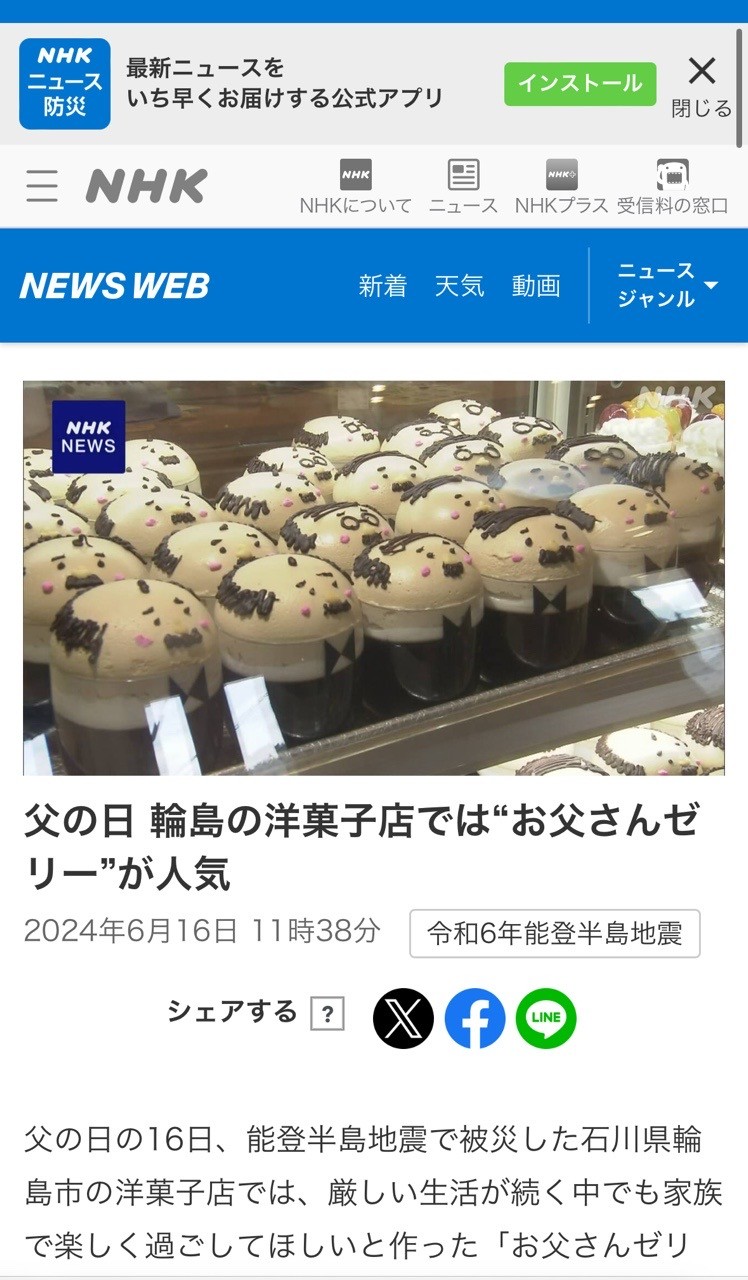Share the article on Facebook
The width and height of the screenshot is (748, 1280).
pos(475,1018)
